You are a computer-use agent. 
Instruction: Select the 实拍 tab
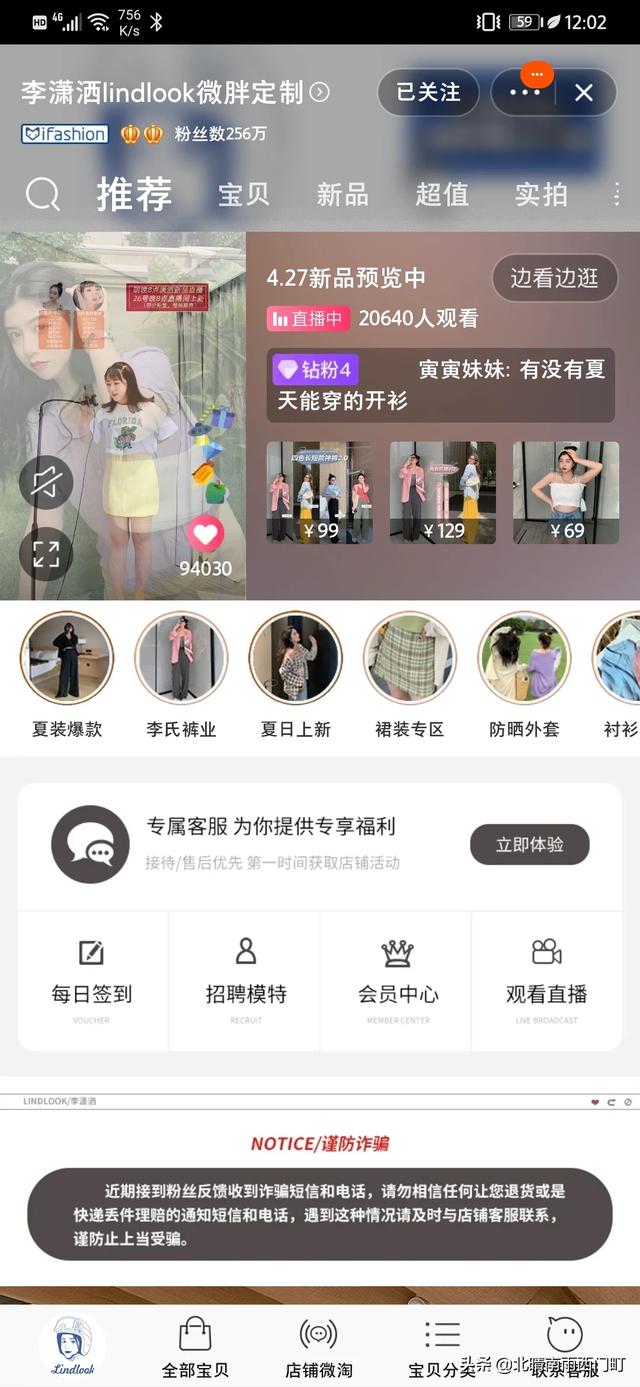(x=541, y=194)
